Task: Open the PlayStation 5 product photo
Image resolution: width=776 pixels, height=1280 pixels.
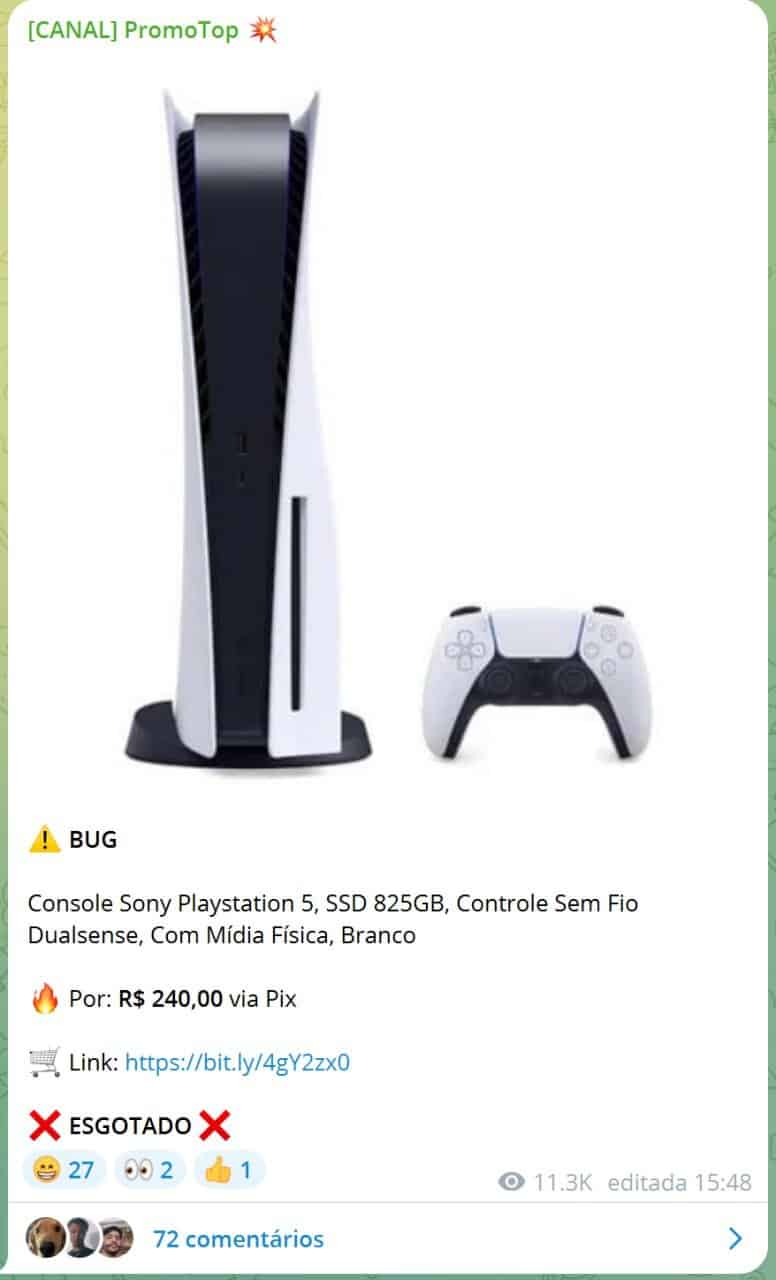Action: (x=387, y=427)
